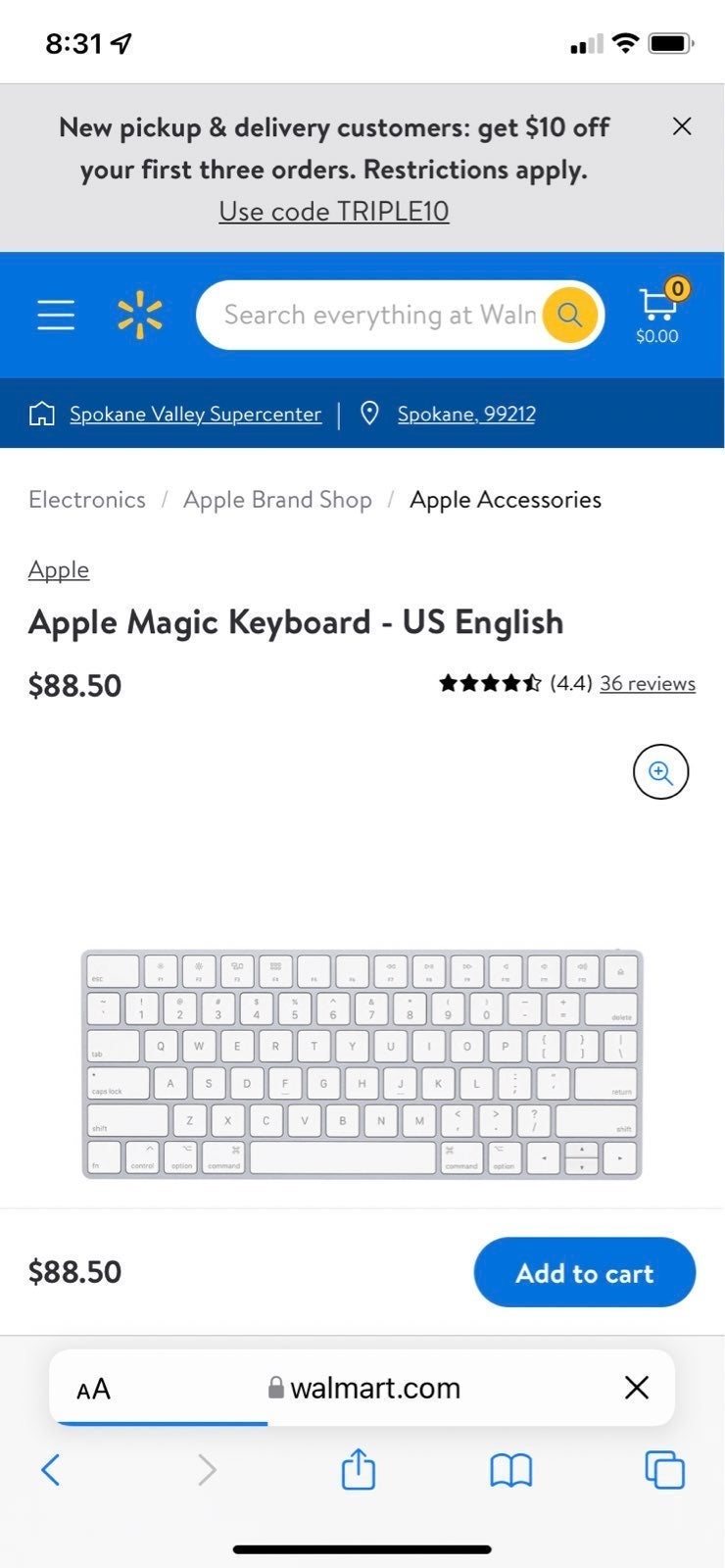Zoom the product image
725x1568 pixels.
pos(660,772)
